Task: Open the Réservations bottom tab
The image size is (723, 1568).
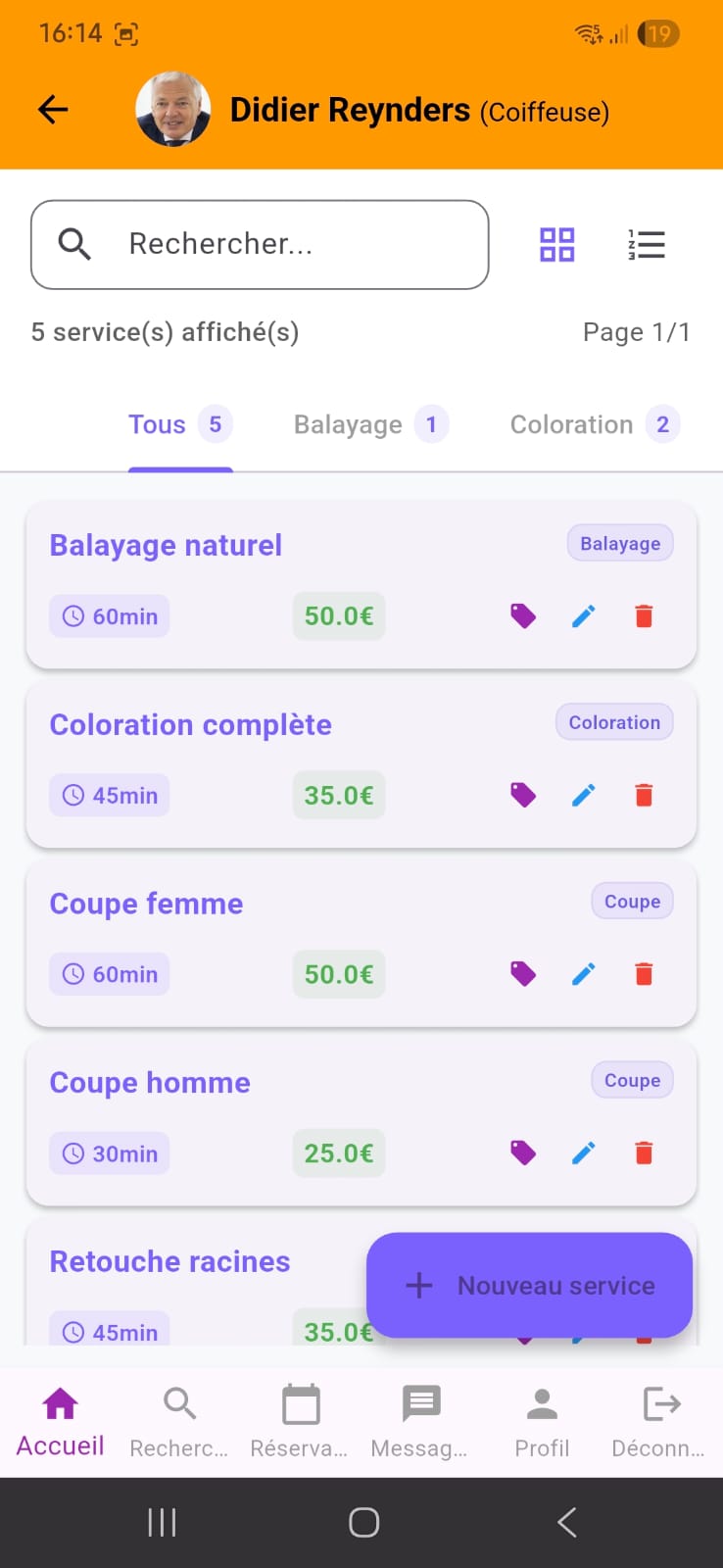Action: 300,1420
